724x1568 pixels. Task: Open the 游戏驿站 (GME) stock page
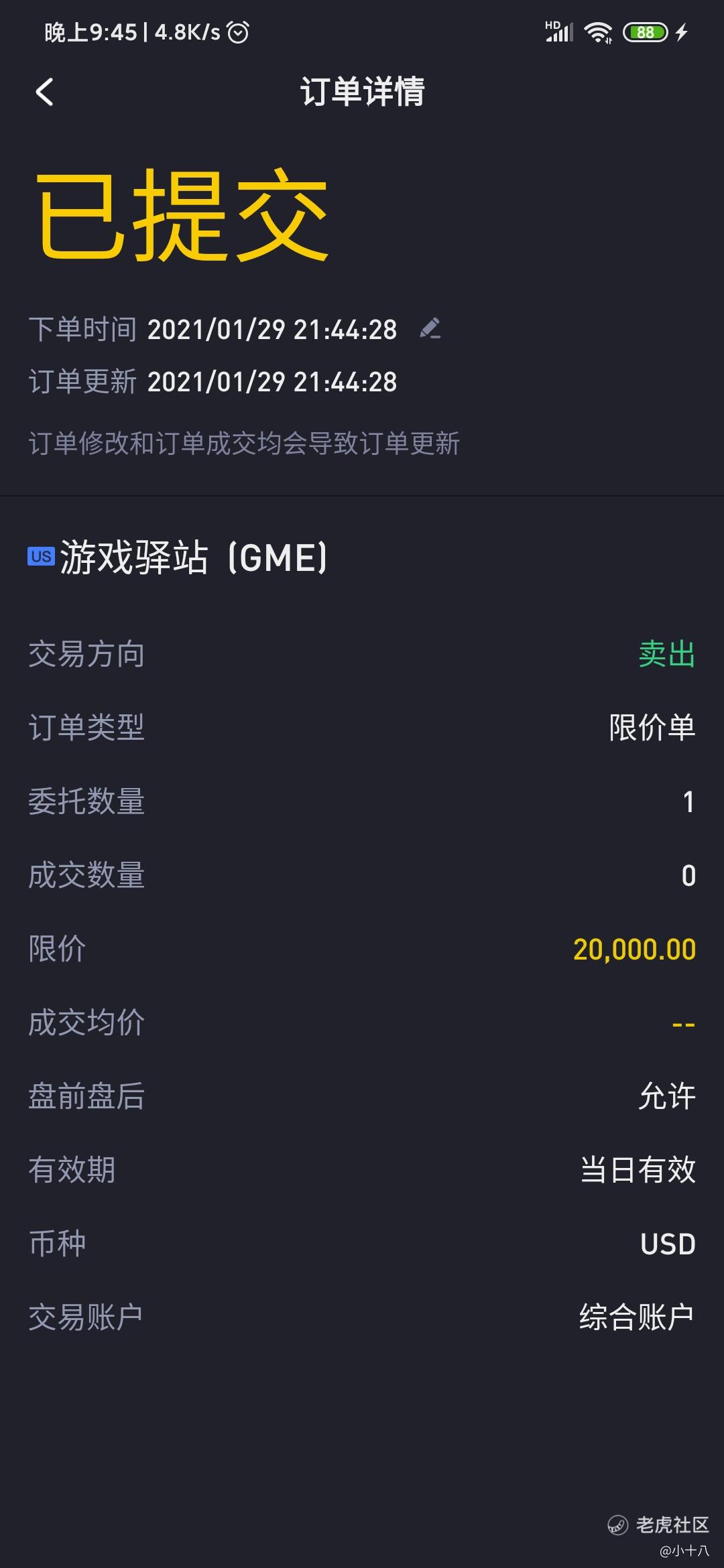tap(178, 557)
